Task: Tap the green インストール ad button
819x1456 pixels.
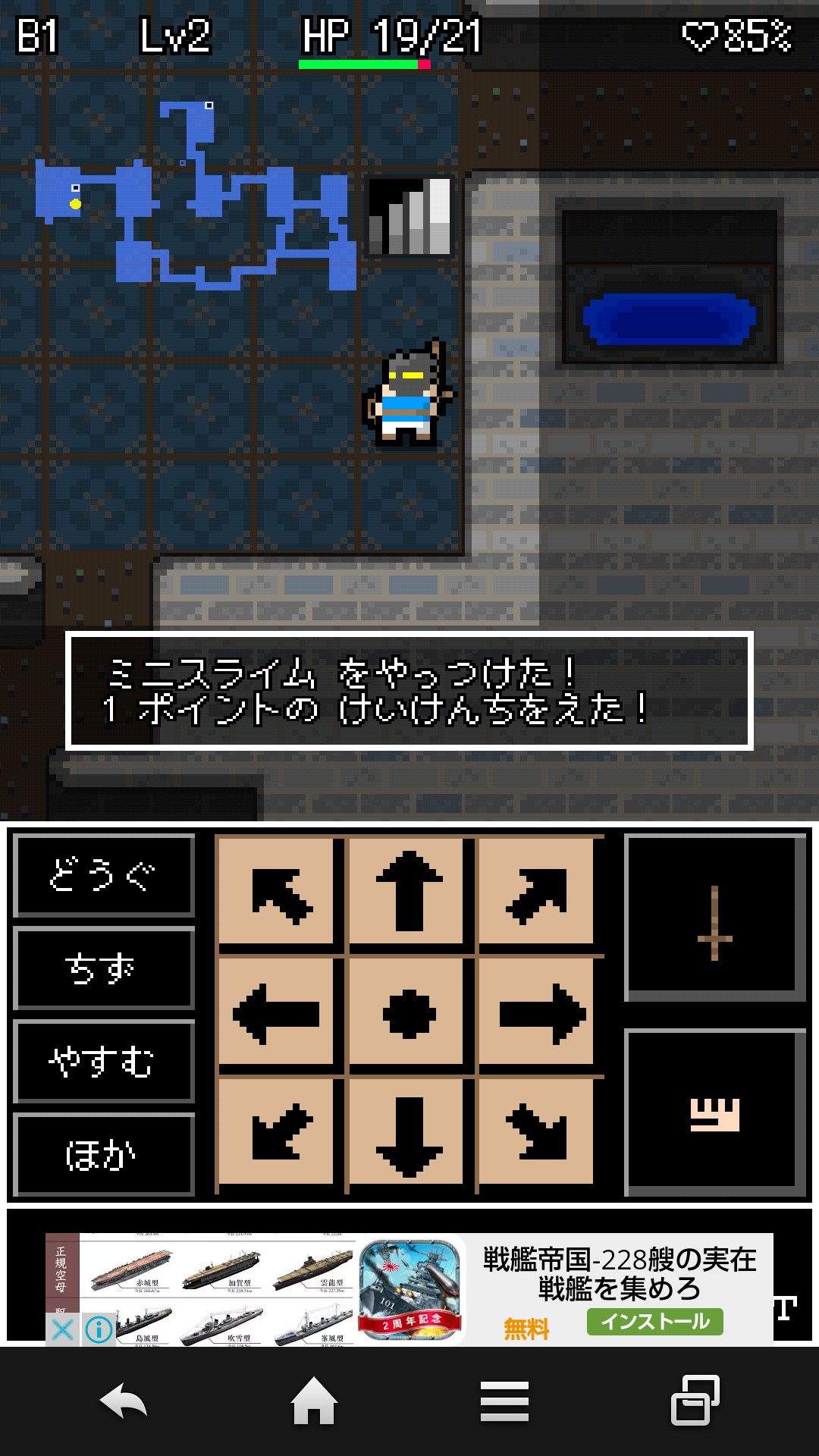Action: pyautogui.click(x=655, y=1322)
